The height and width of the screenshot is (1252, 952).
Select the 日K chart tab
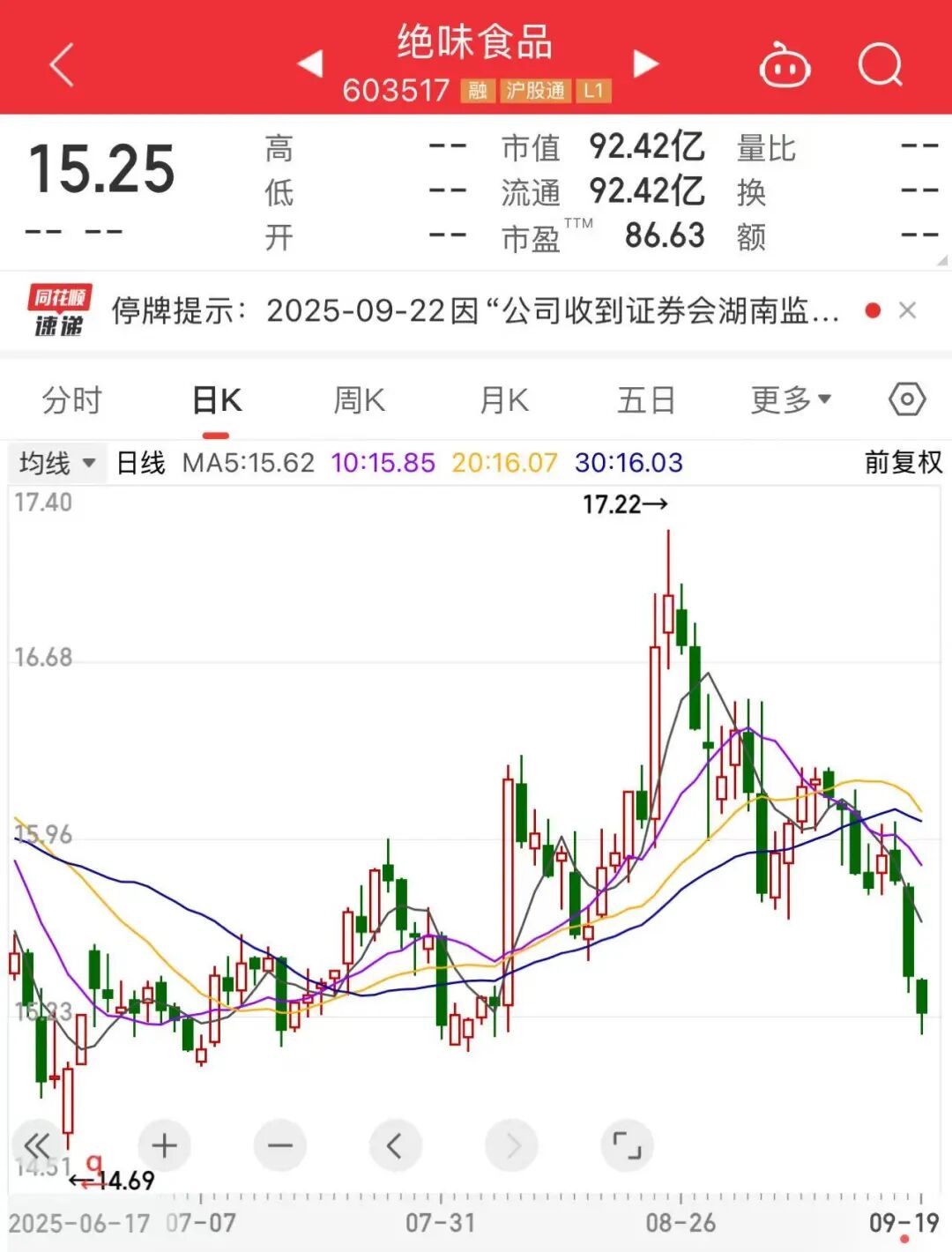coord(217,401)
